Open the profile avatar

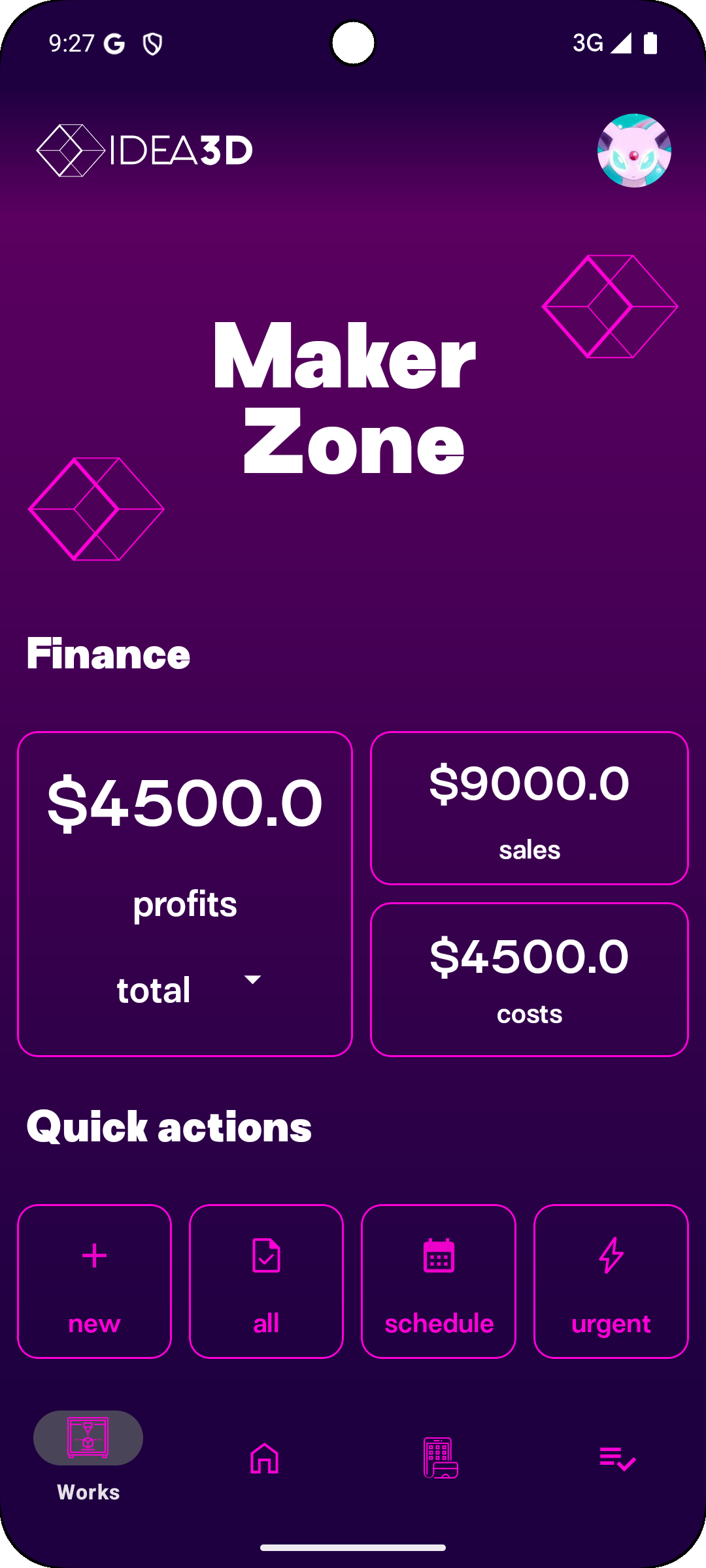[x=633, y=151]
